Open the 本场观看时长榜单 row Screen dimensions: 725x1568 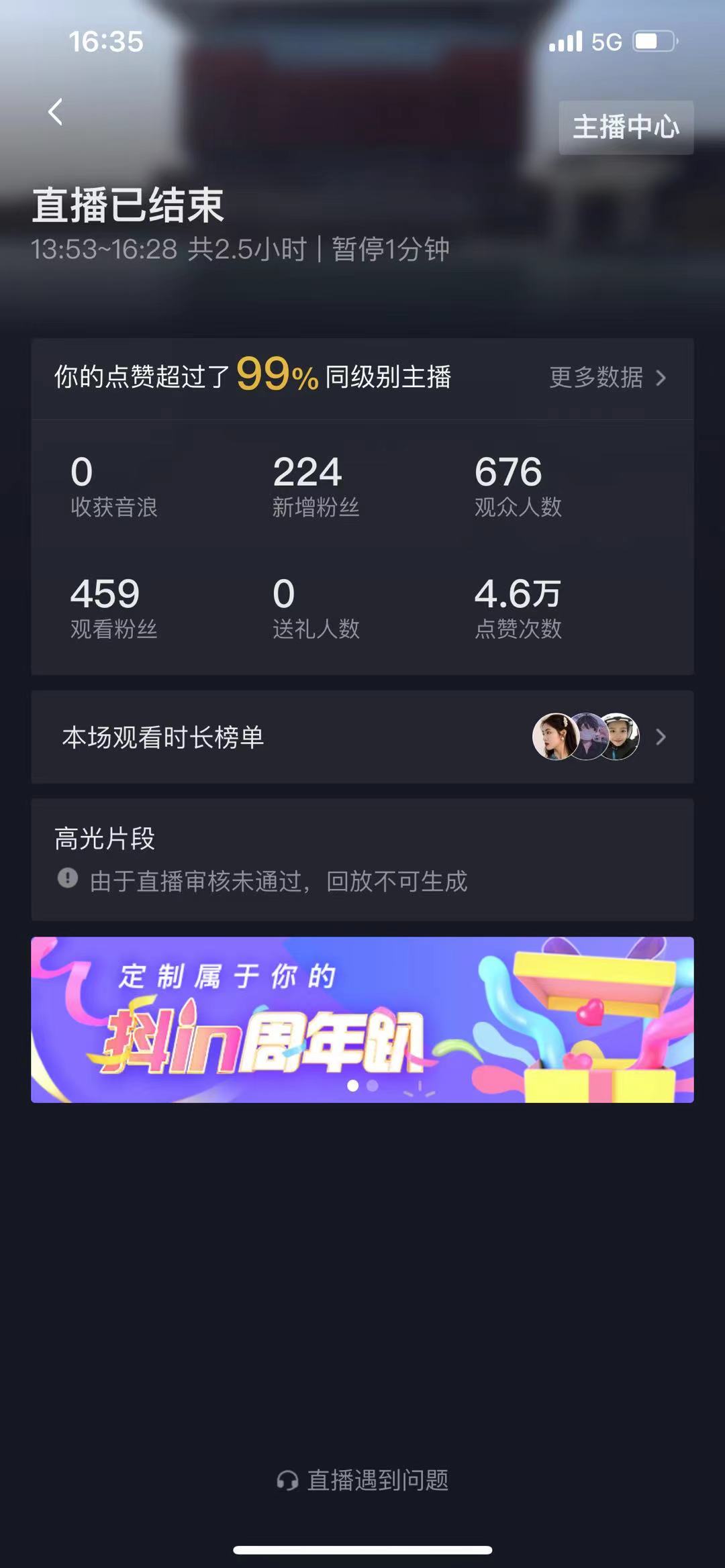coord(362,737)
